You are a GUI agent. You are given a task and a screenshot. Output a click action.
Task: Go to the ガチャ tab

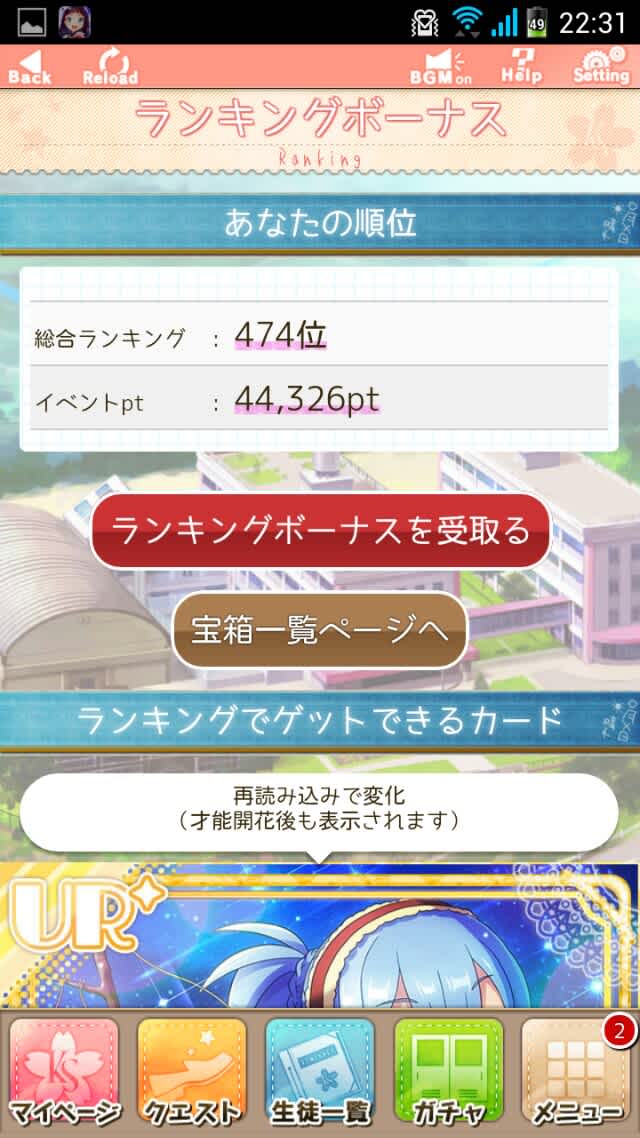448,1082
